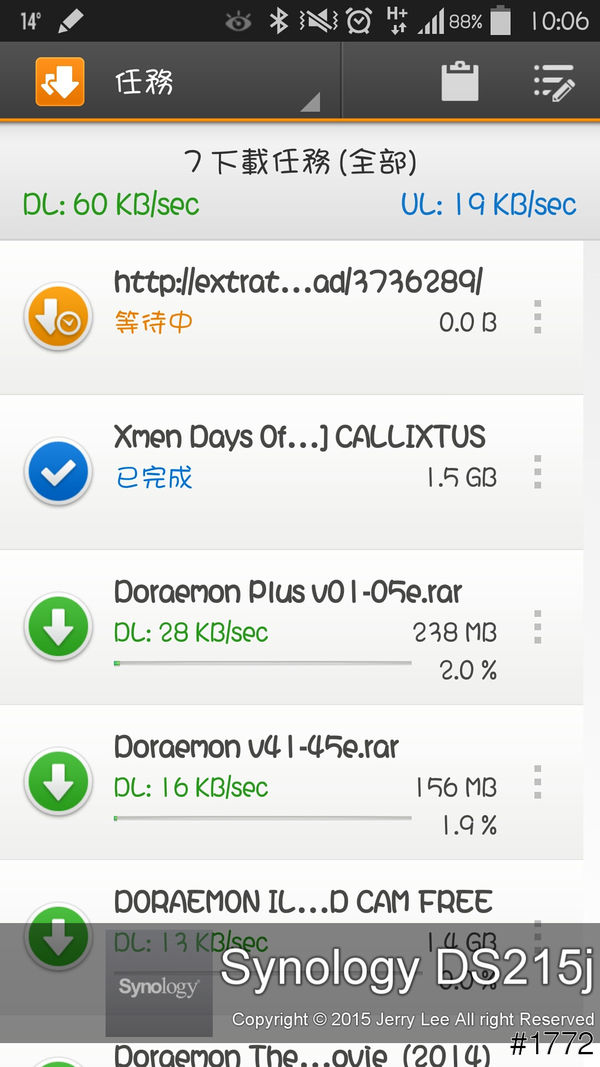Show more options for Xmen Days Of… CALLIXTUS
600x1067 pixels.
click(538, 471)
